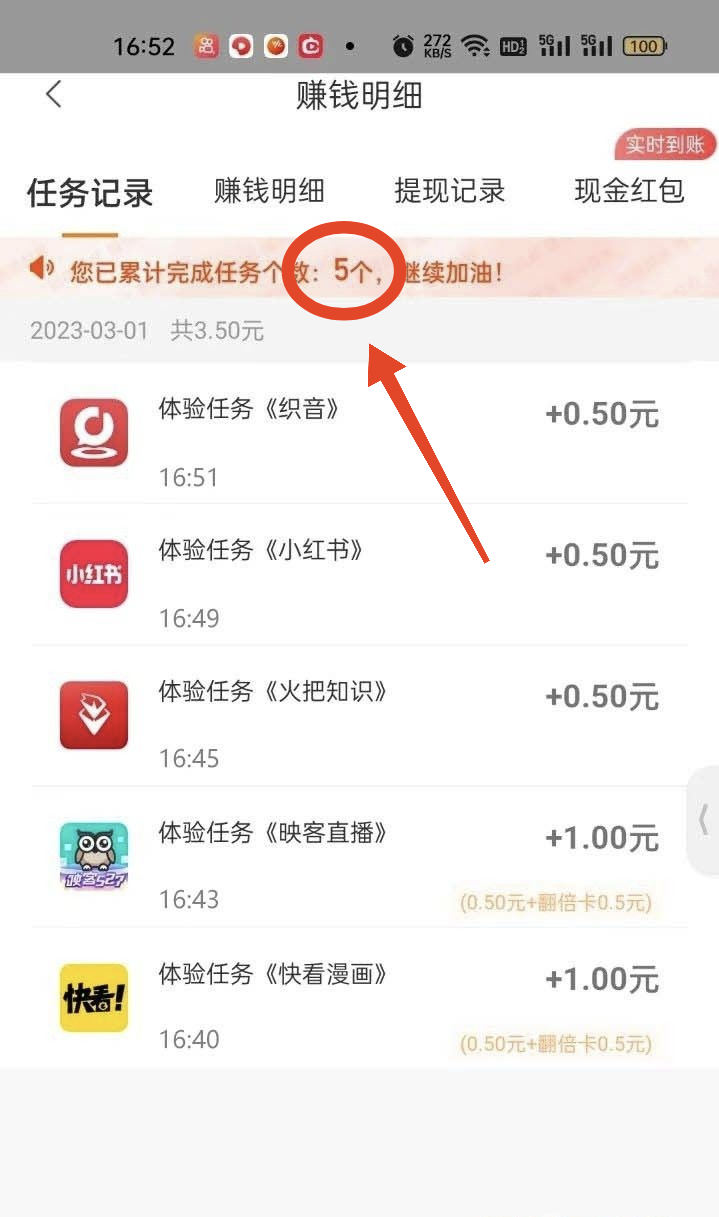Open the 提现记录 tab
Screen dimensions: 719x1217
(x=449, y=191)
